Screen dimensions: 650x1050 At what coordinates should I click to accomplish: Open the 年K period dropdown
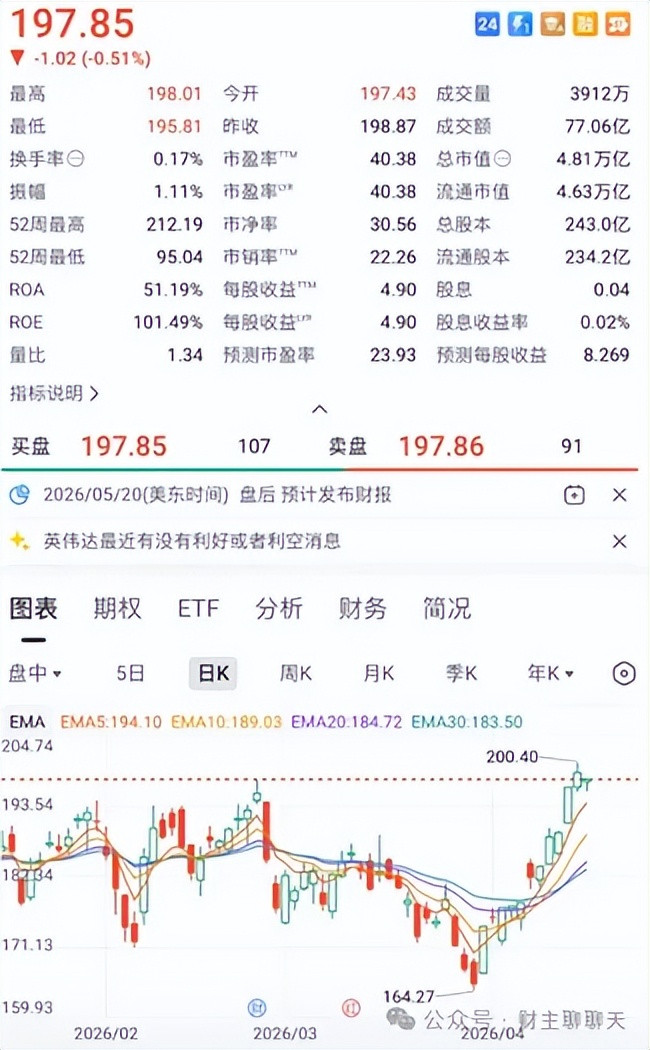(x=550, y=673)
